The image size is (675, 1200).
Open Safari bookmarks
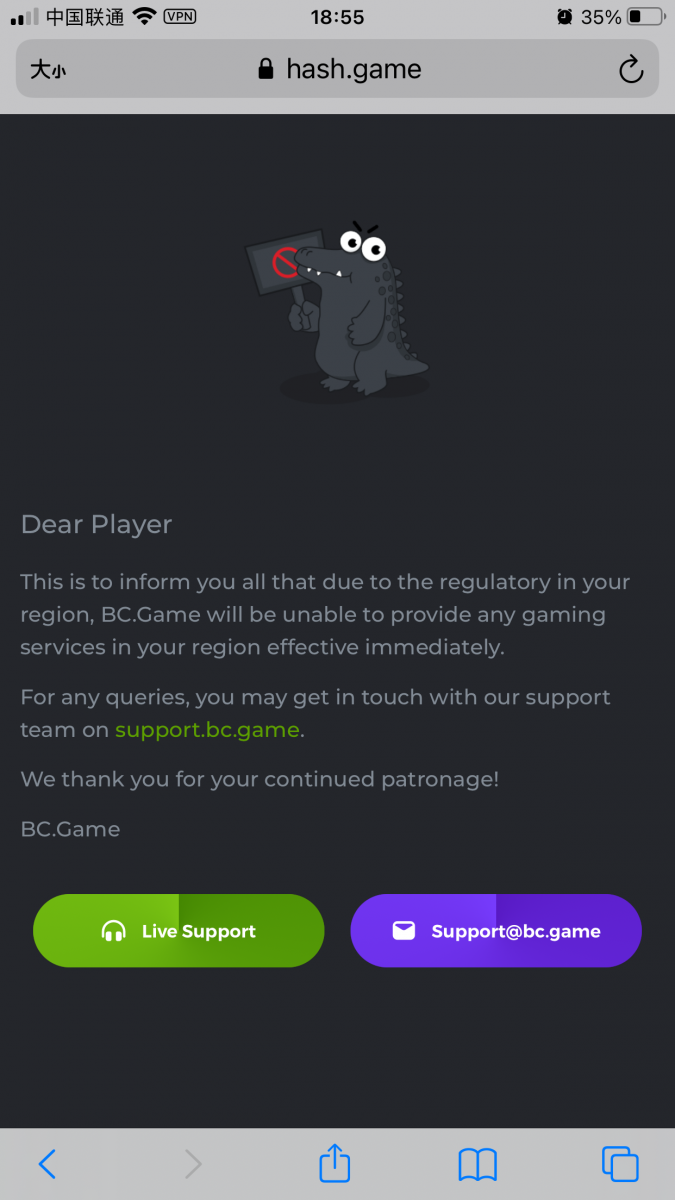(x=478, y=1164)
